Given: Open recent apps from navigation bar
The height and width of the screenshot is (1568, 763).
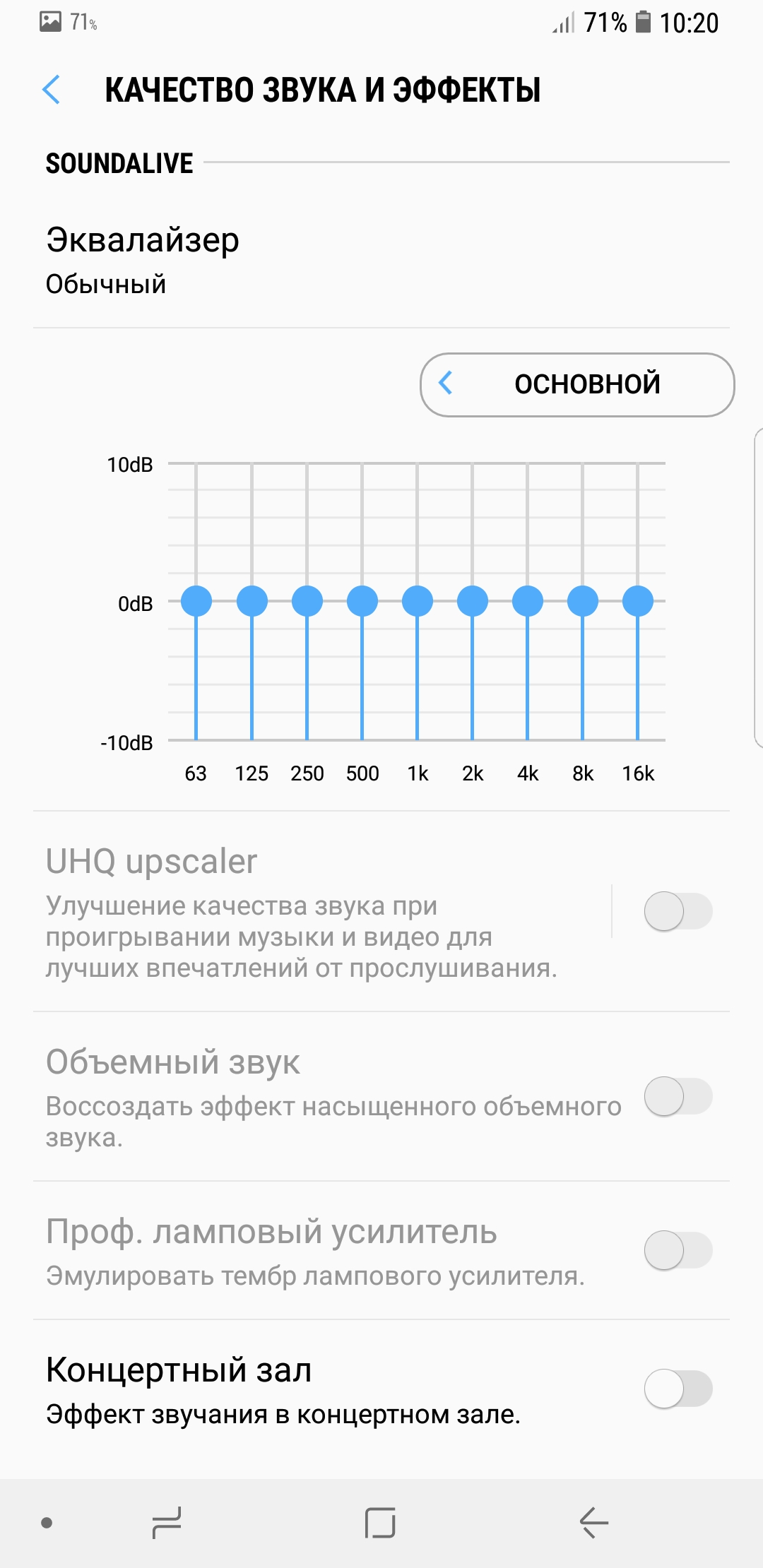Looking at the screenshot, I should 167,1523.
